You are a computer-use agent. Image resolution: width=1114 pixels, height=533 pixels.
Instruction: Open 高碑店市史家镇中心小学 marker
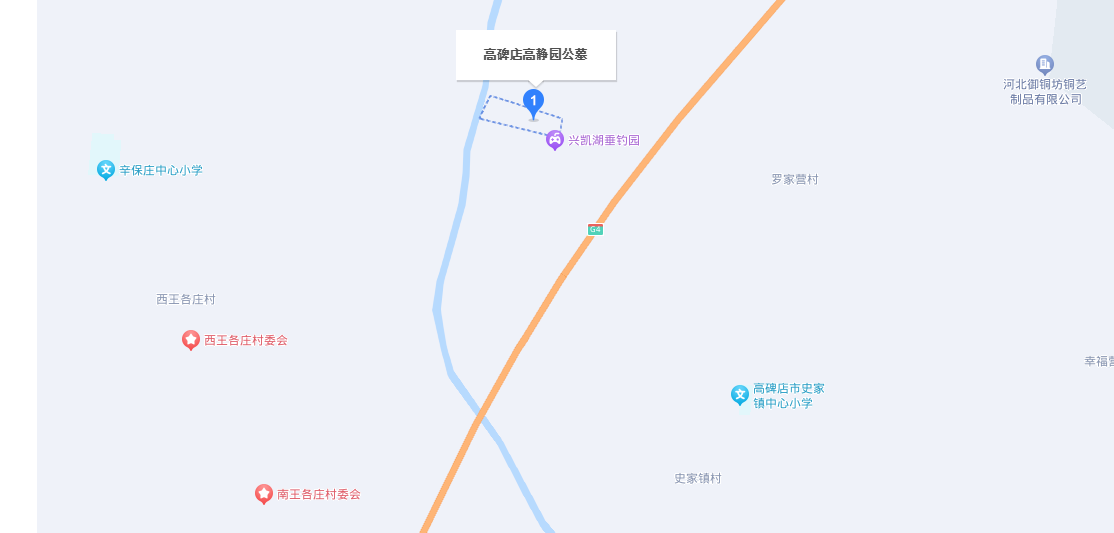[x=740, y=395]
